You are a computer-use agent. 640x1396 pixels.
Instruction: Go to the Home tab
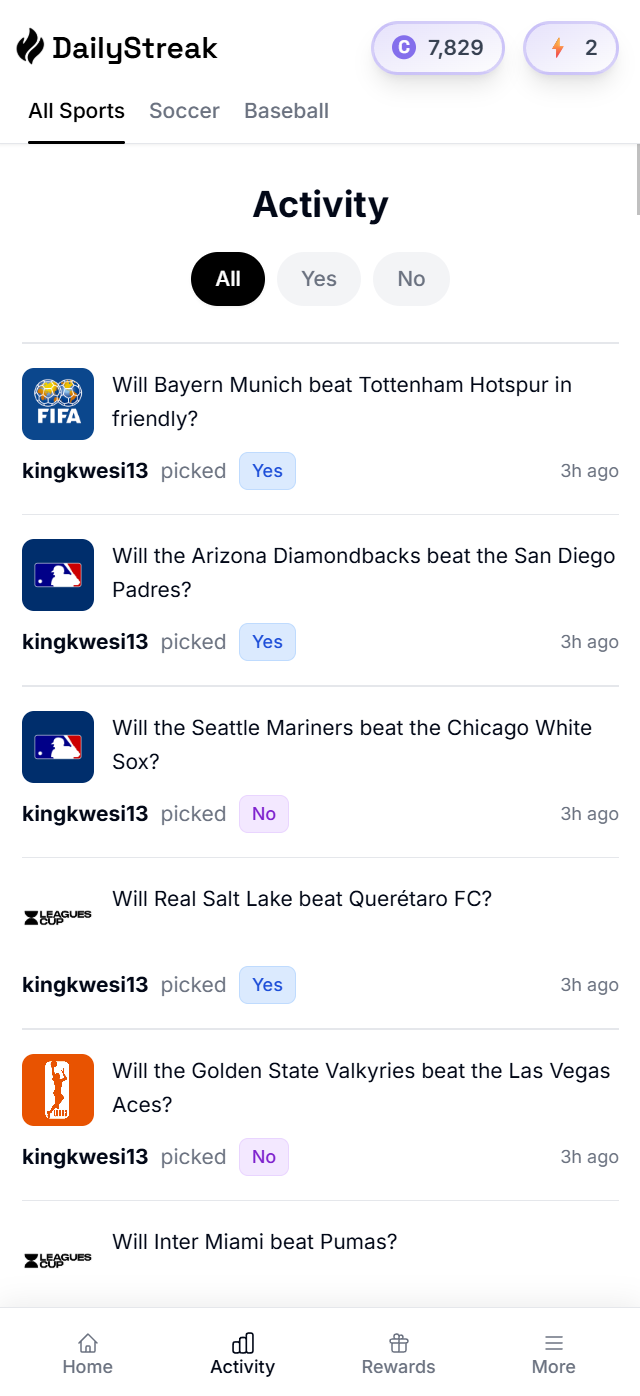[88, 1354]
